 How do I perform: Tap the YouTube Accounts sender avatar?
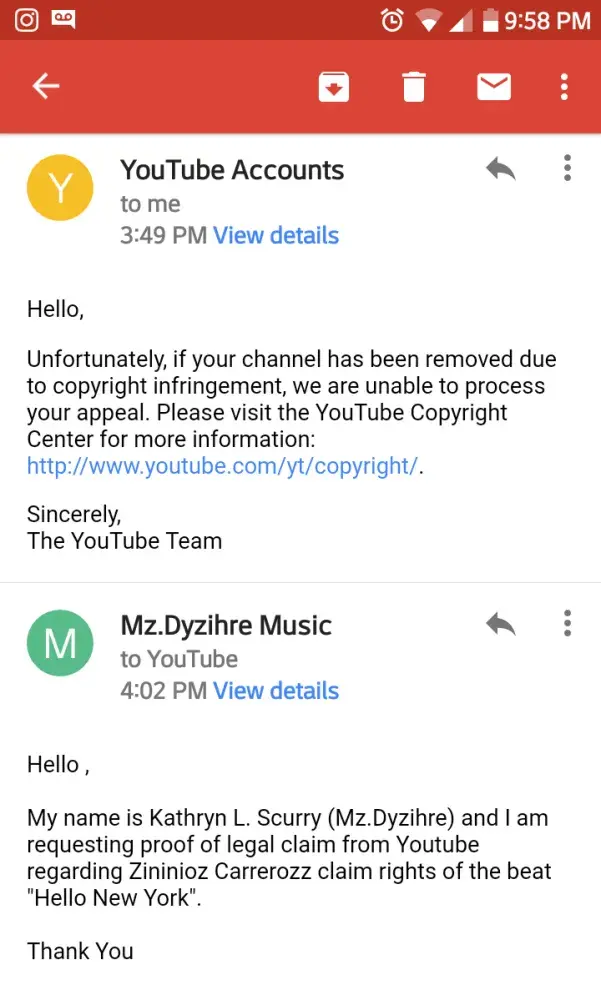pos(60,187)
